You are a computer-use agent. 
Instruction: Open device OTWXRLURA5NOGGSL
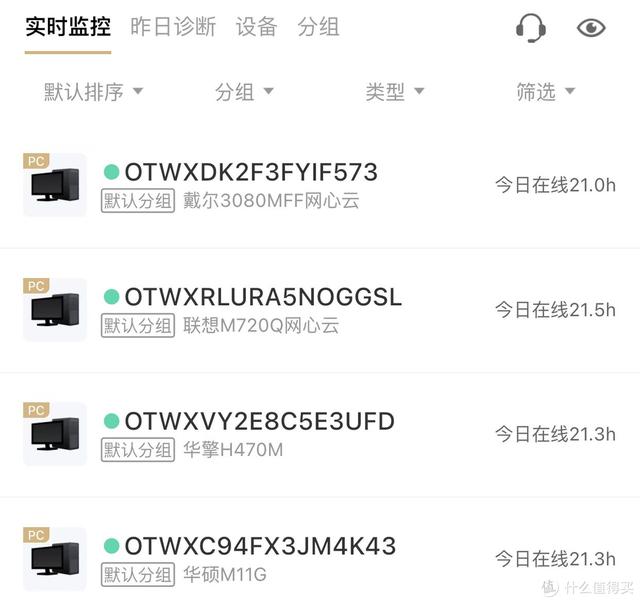(x=263, y=297)
